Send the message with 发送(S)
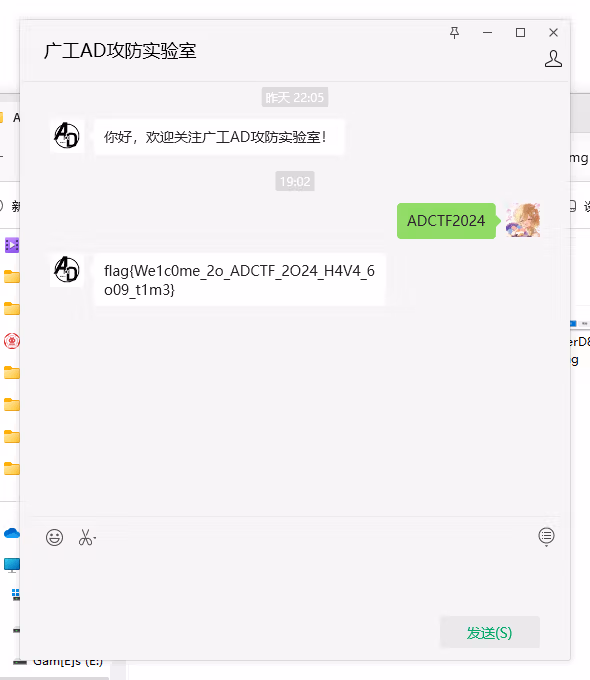This screenshot has height=680, width=590. click(x=490, y=632)
